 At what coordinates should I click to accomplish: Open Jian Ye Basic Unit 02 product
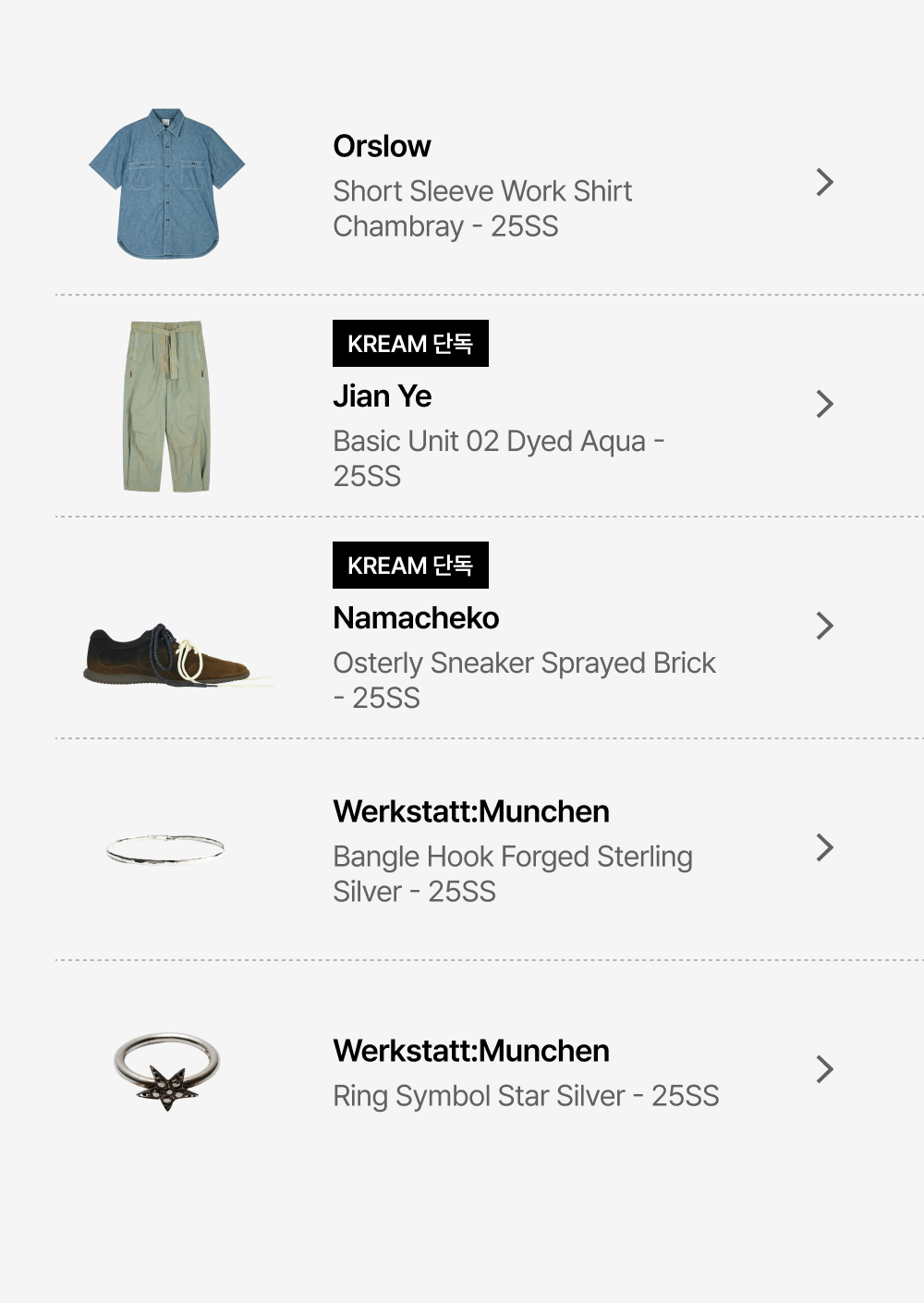coord(462,406)
